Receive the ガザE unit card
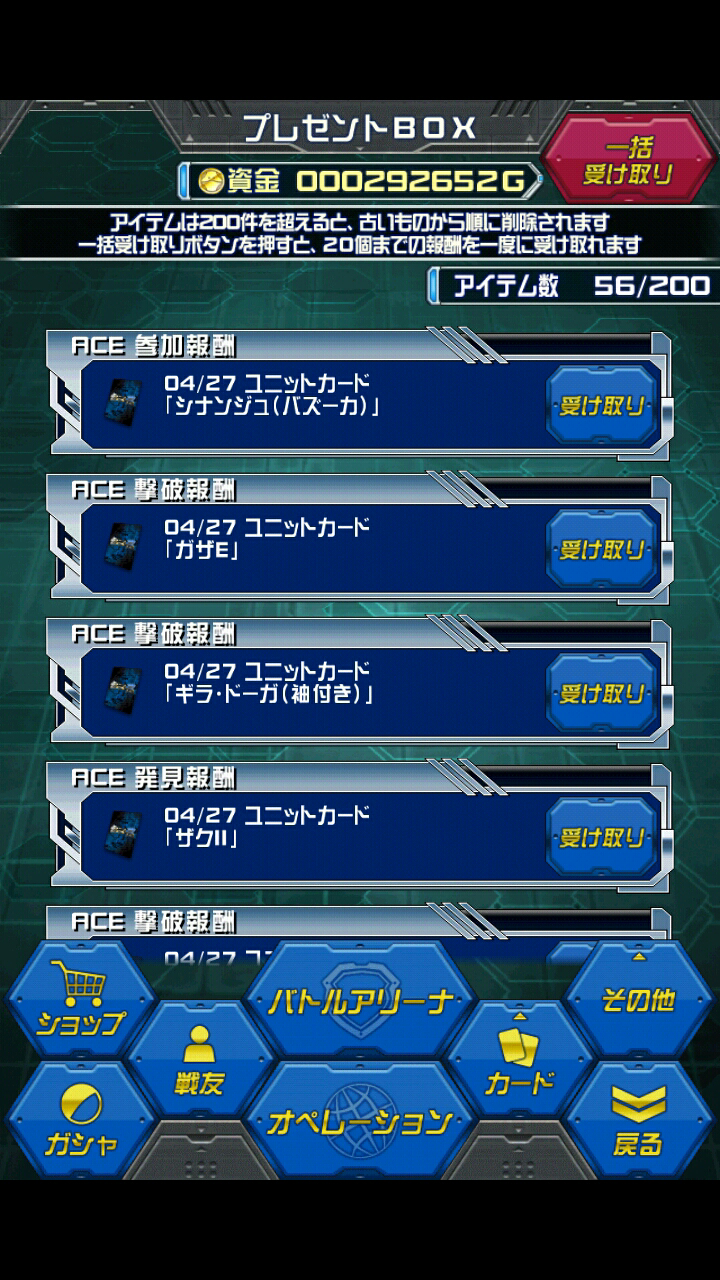720x1280 pixels. point(601,550)
